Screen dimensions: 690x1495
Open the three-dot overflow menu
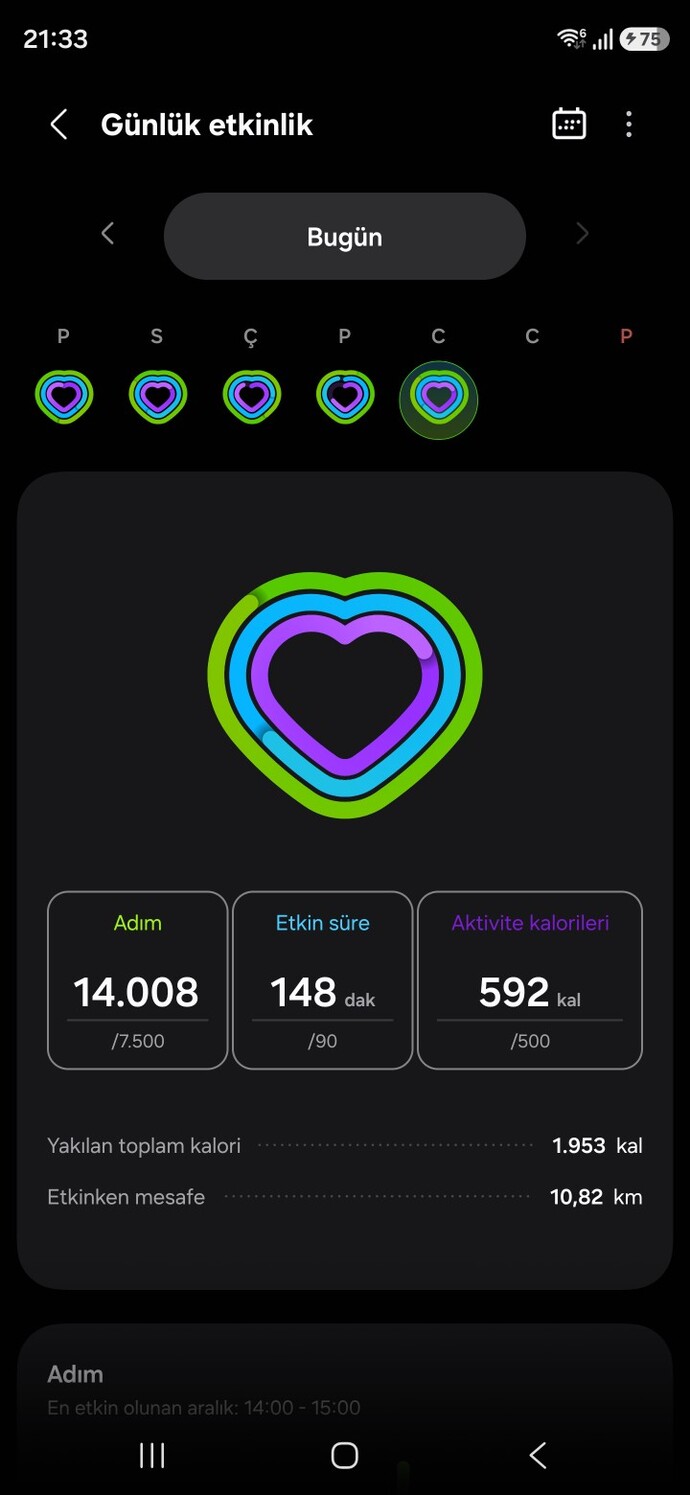tap(629, 124)
